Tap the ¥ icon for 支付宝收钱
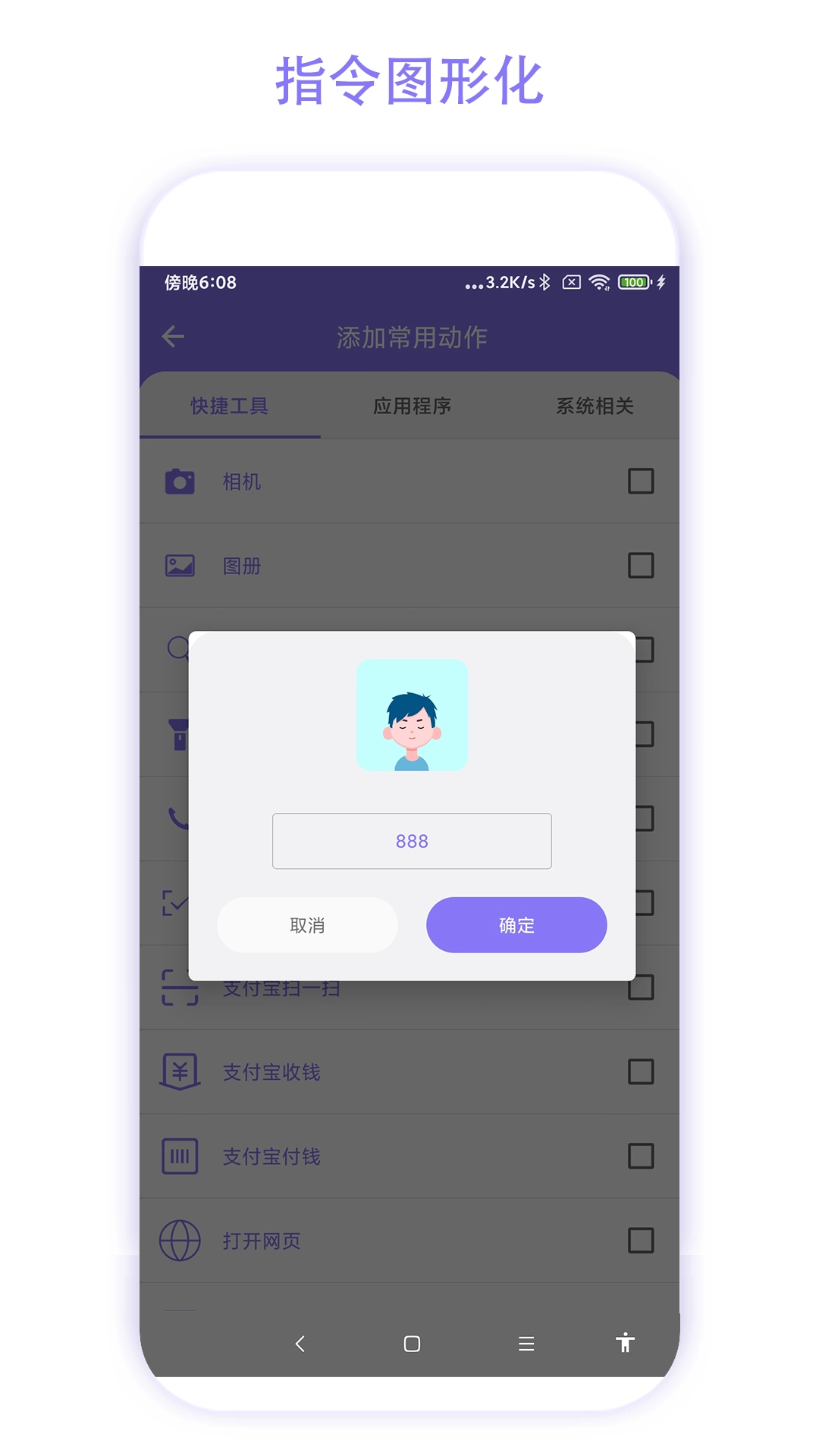 click(180, 1072)
